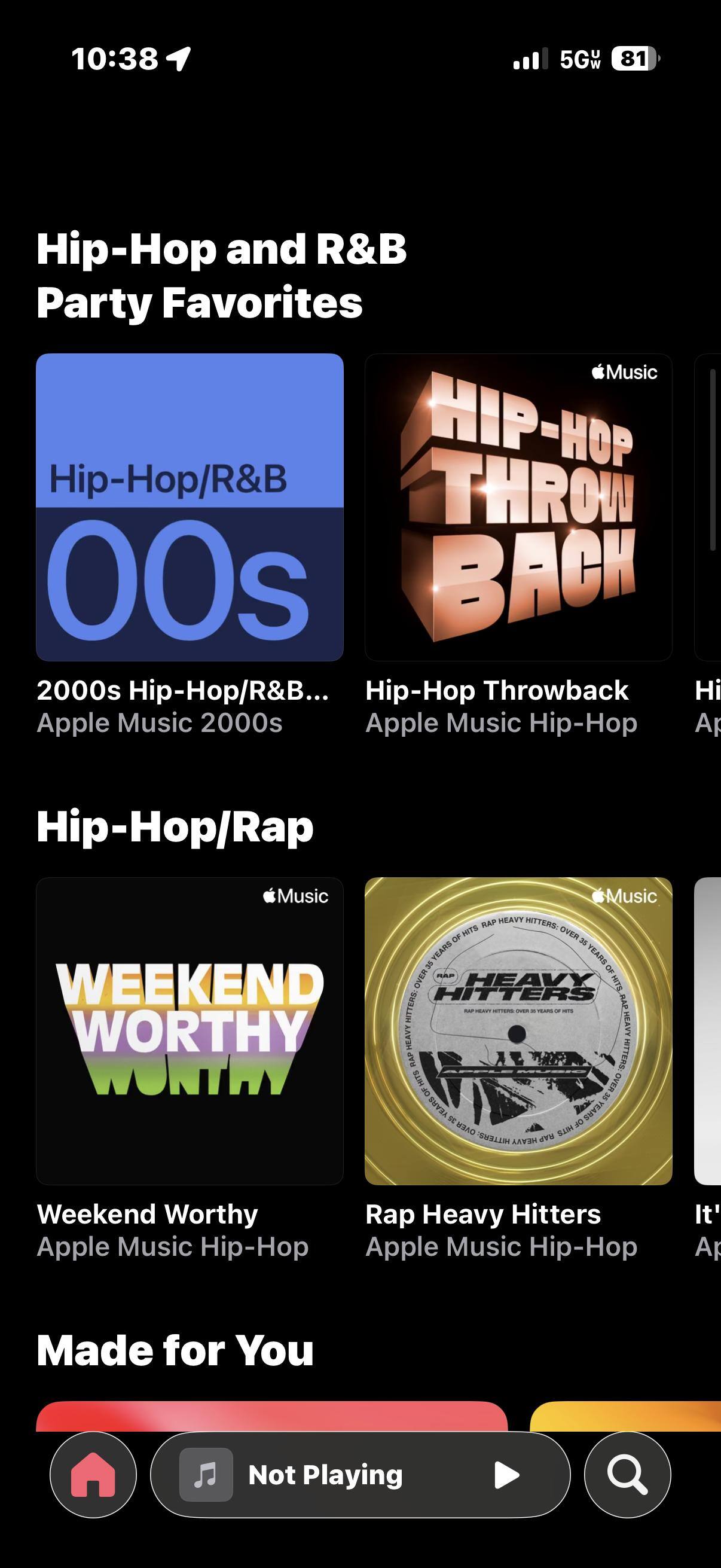Open the Not Playing mini player

pos(325,1474)
